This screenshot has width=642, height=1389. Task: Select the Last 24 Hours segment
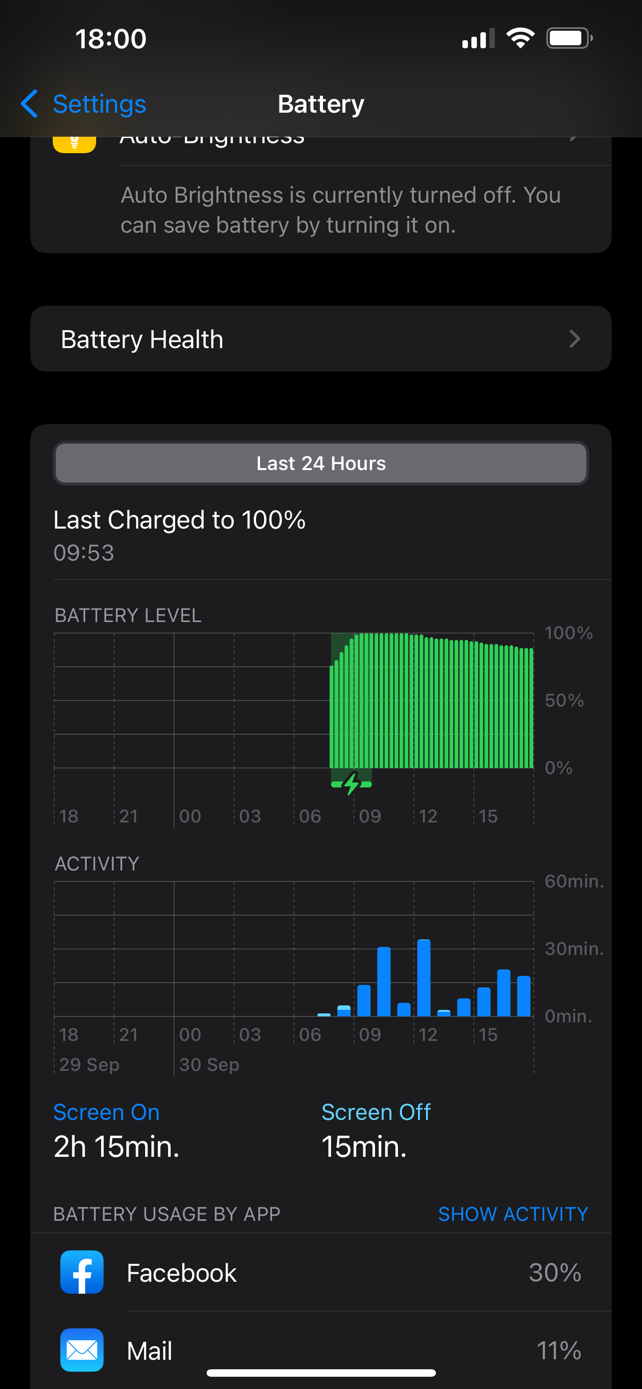point(320,463)
